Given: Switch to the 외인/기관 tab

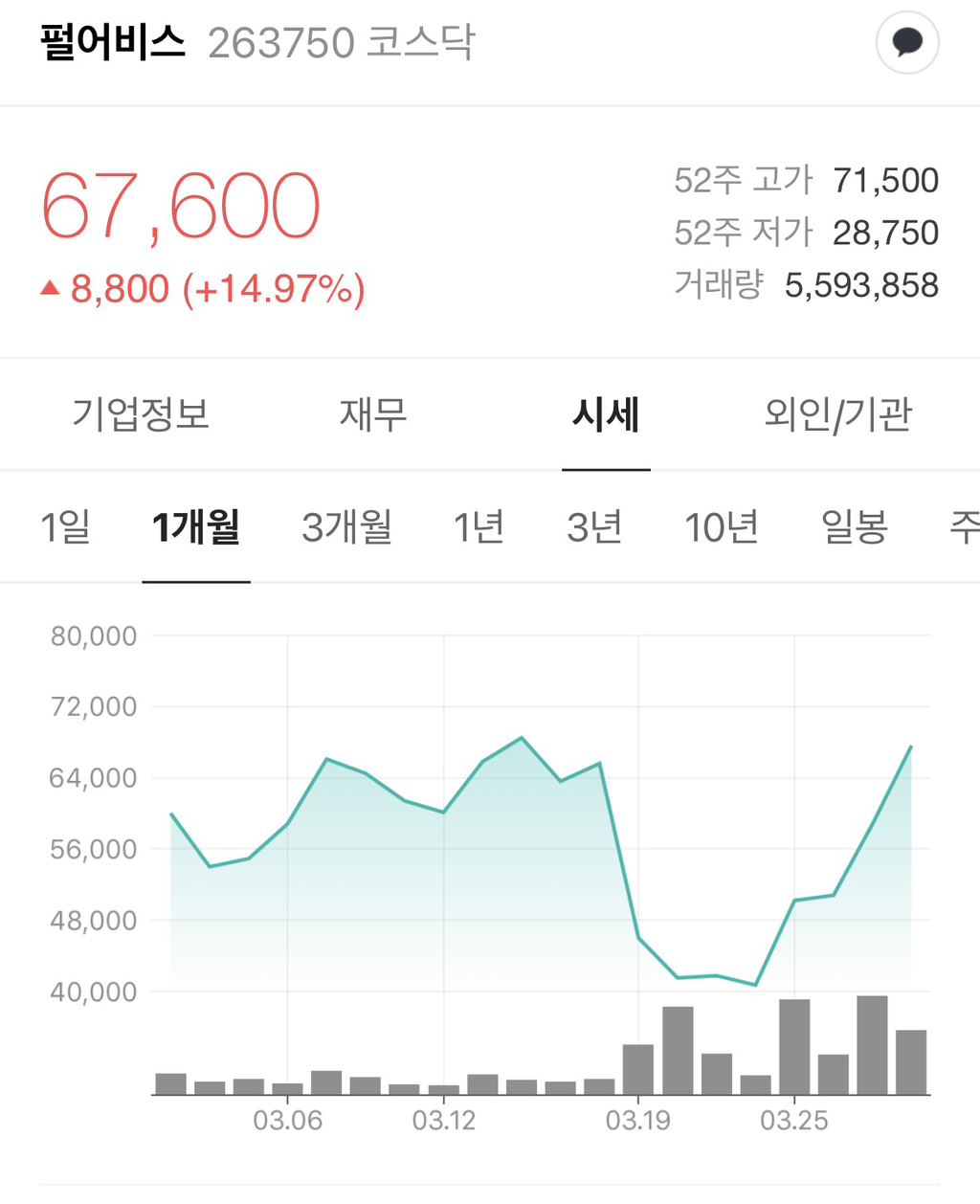Looking at the screenshot, I should pos(837,414).
